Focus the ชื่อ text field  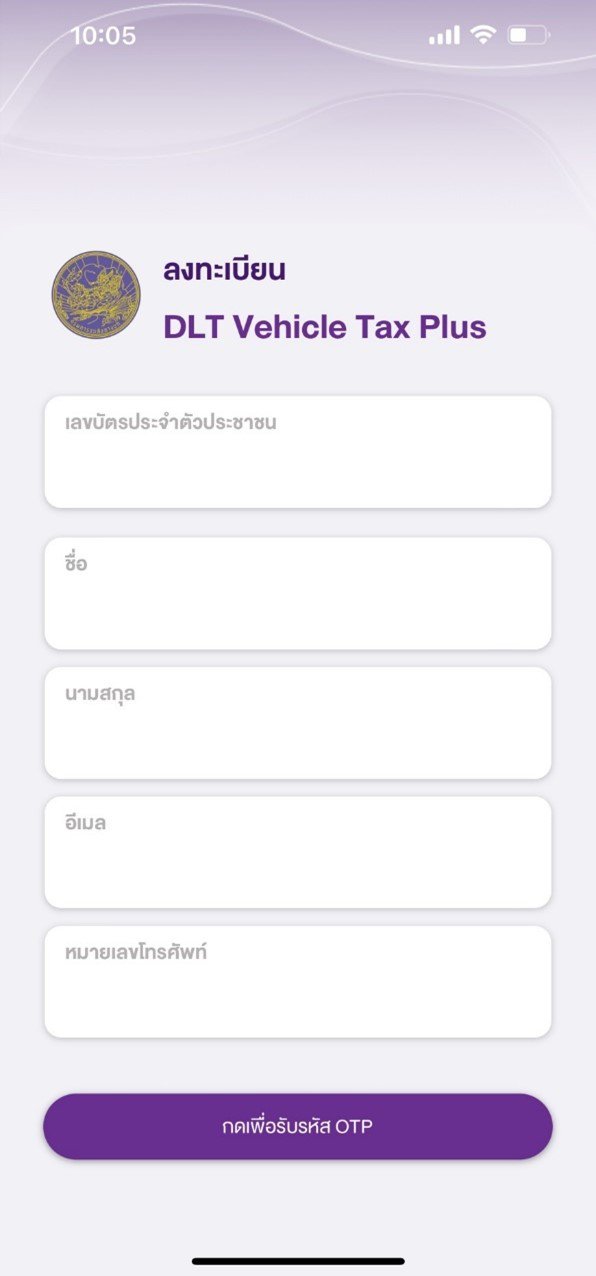click(298, 593)
